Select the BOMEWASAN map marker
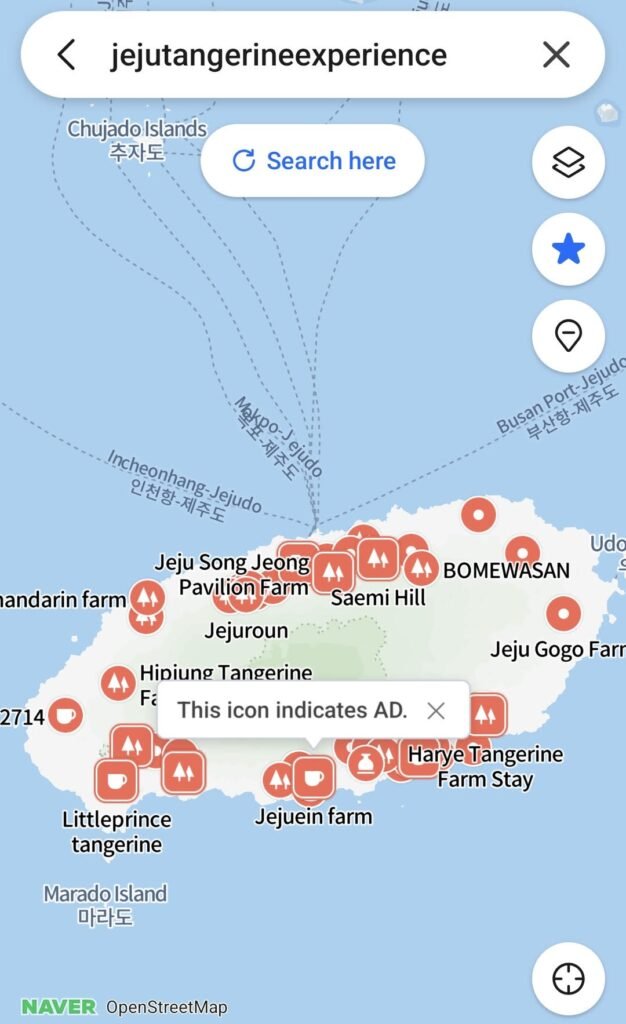This screenshot has height=1024, width=626. [x=523, y=553]
